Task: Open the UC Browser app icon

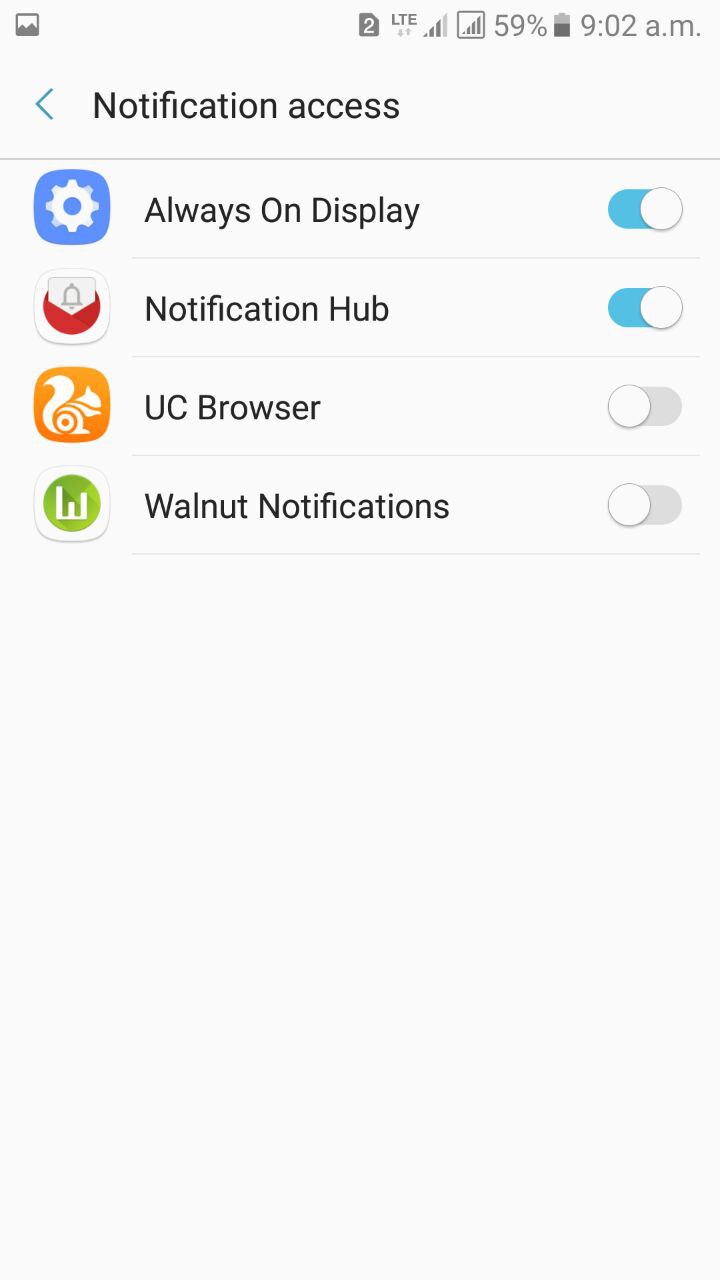Action: [x=71, y=406]
